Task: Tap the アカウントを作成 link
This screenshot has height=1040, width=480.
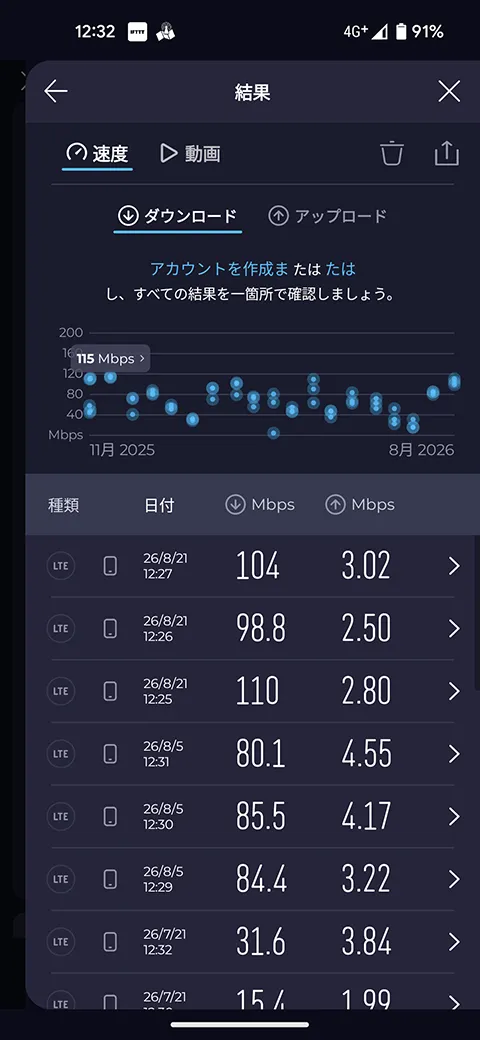Action: [211, 269]
